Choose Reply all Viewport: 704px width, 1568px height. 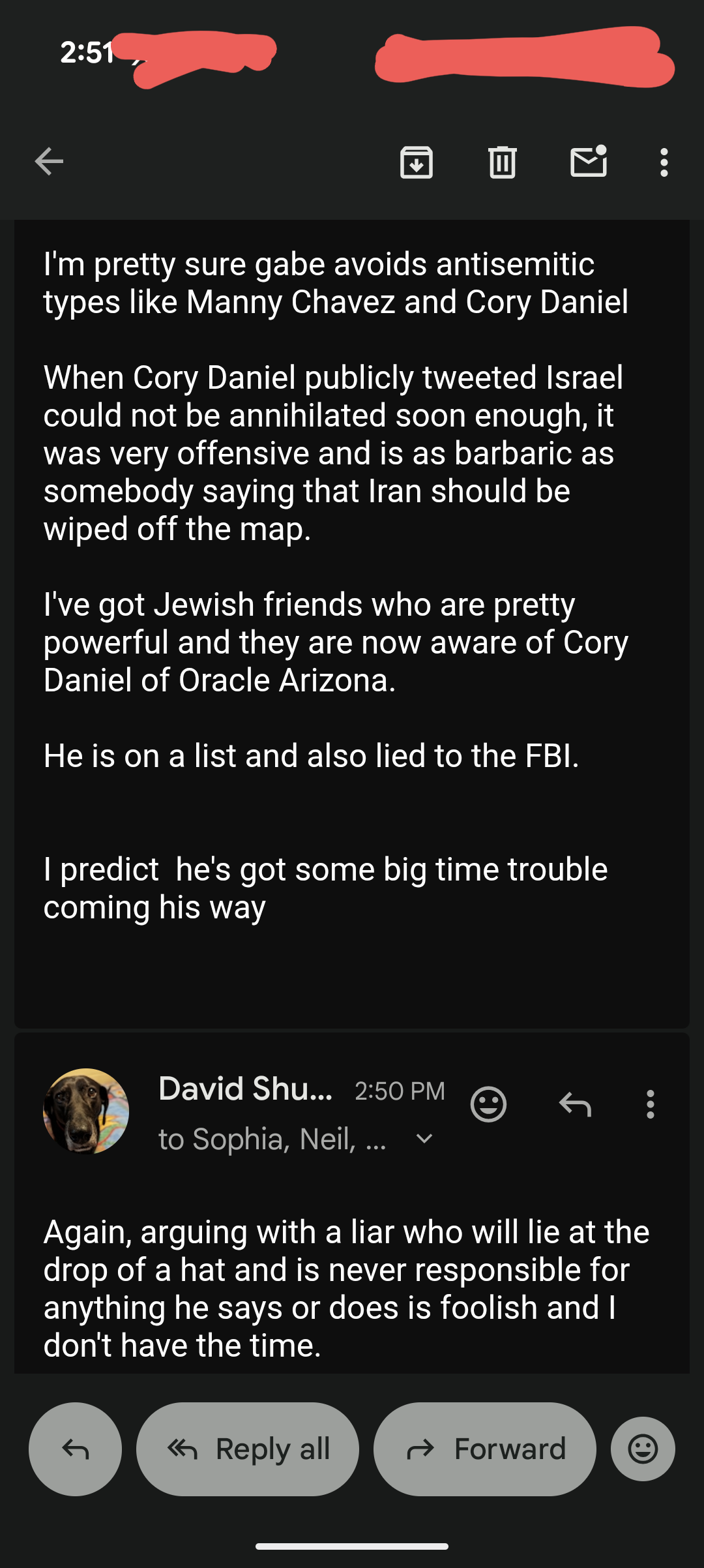(248, 1449)
